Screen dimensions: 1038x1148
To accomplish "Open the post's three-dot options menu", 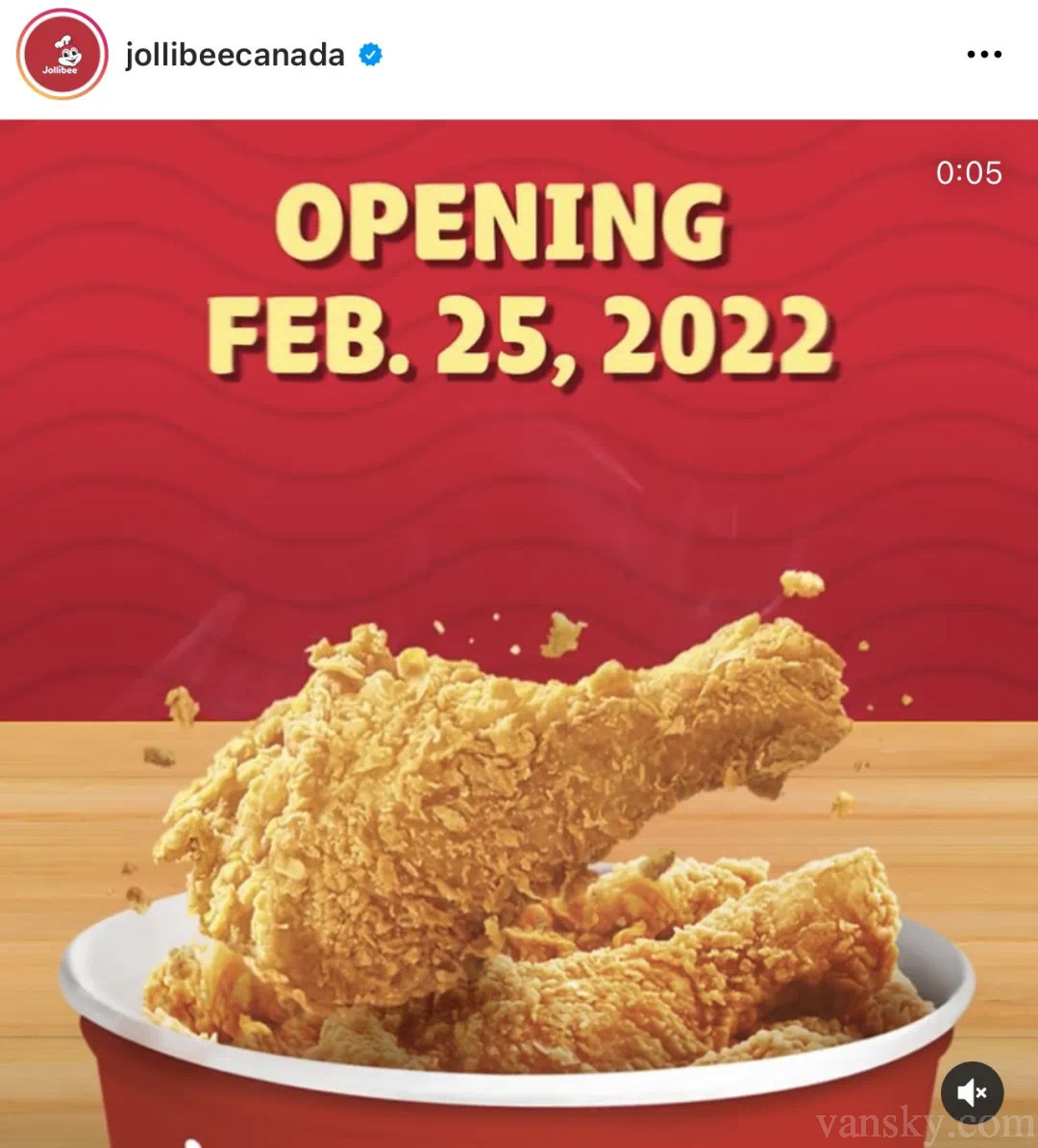I will (983, 55).
